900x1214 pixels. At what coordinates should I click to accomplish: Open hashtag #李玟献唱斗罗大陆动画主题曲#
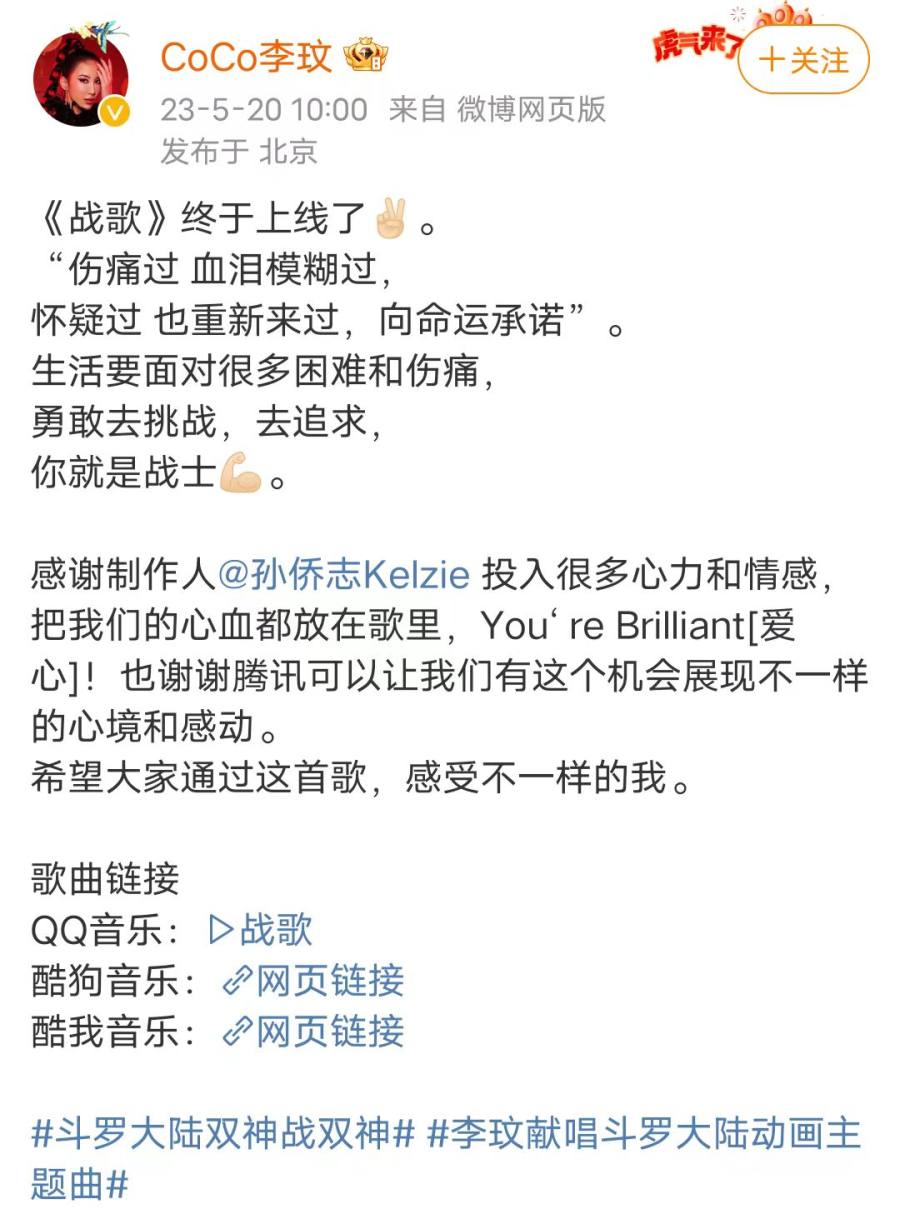pyautogui.click(x=642, y=1134)
